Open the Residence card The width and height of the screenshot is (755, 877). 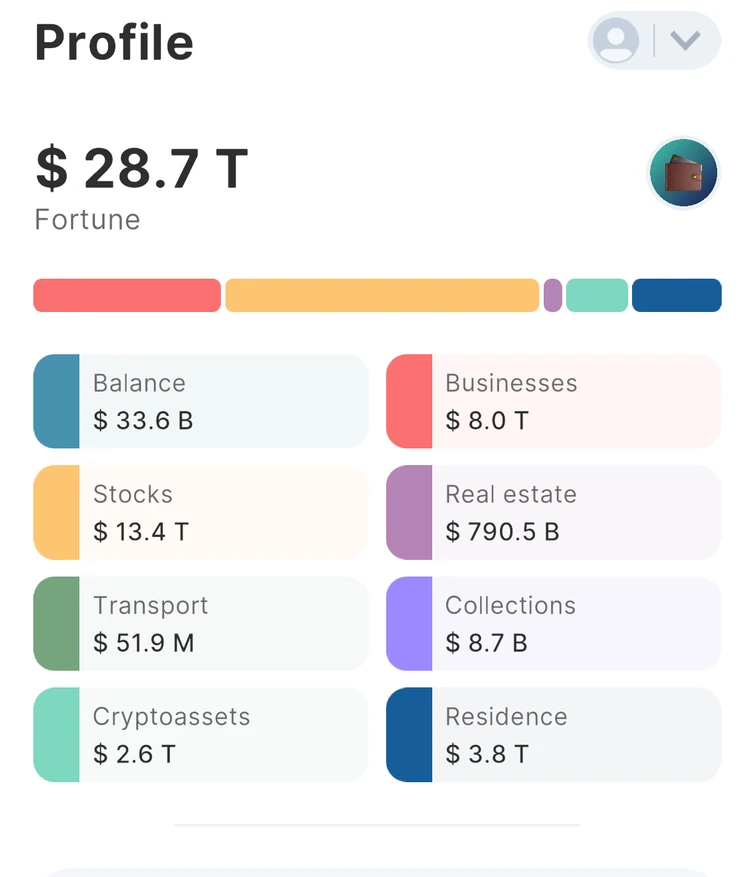pyautogui.click(x=553, y=735)
